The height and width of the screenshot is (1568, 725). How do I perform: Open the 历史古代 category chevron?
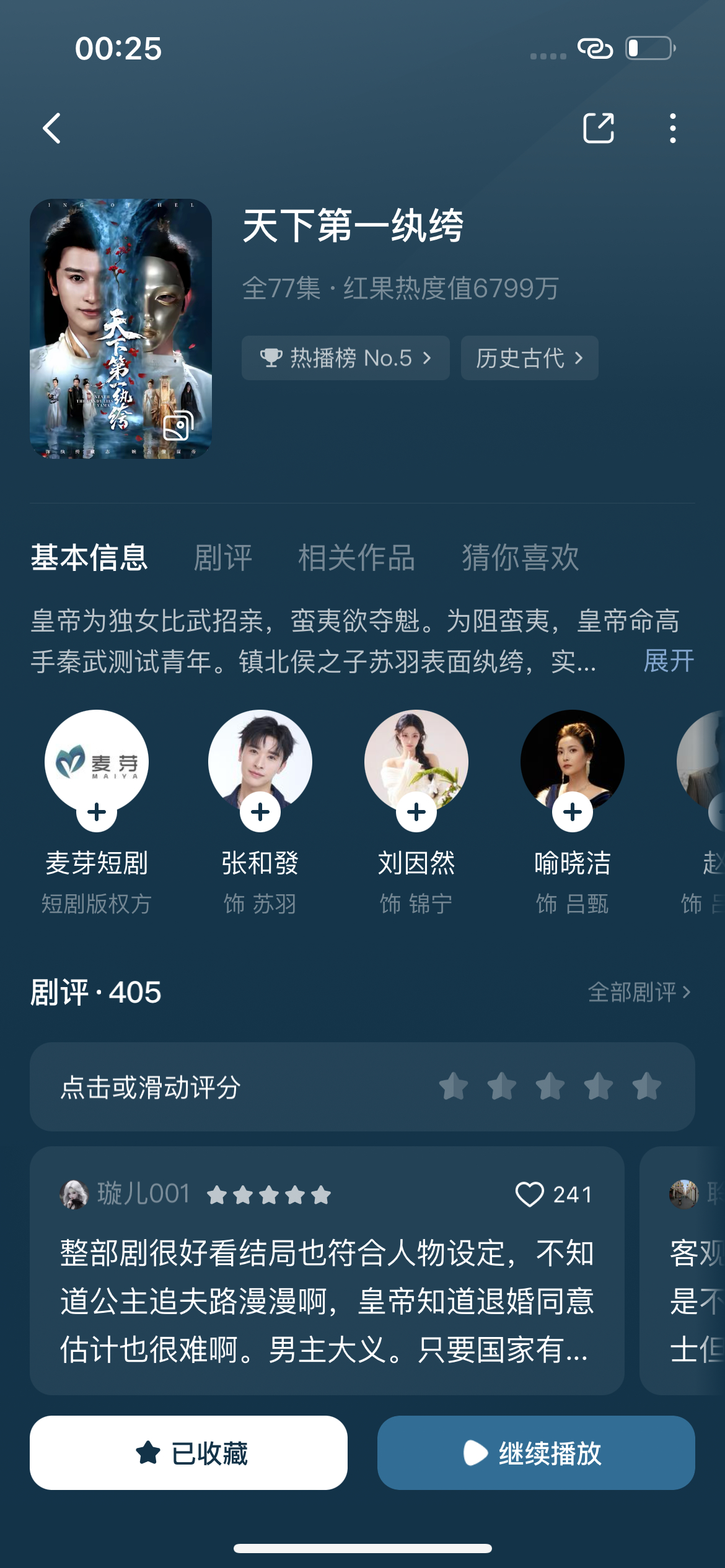coord(530,358)
